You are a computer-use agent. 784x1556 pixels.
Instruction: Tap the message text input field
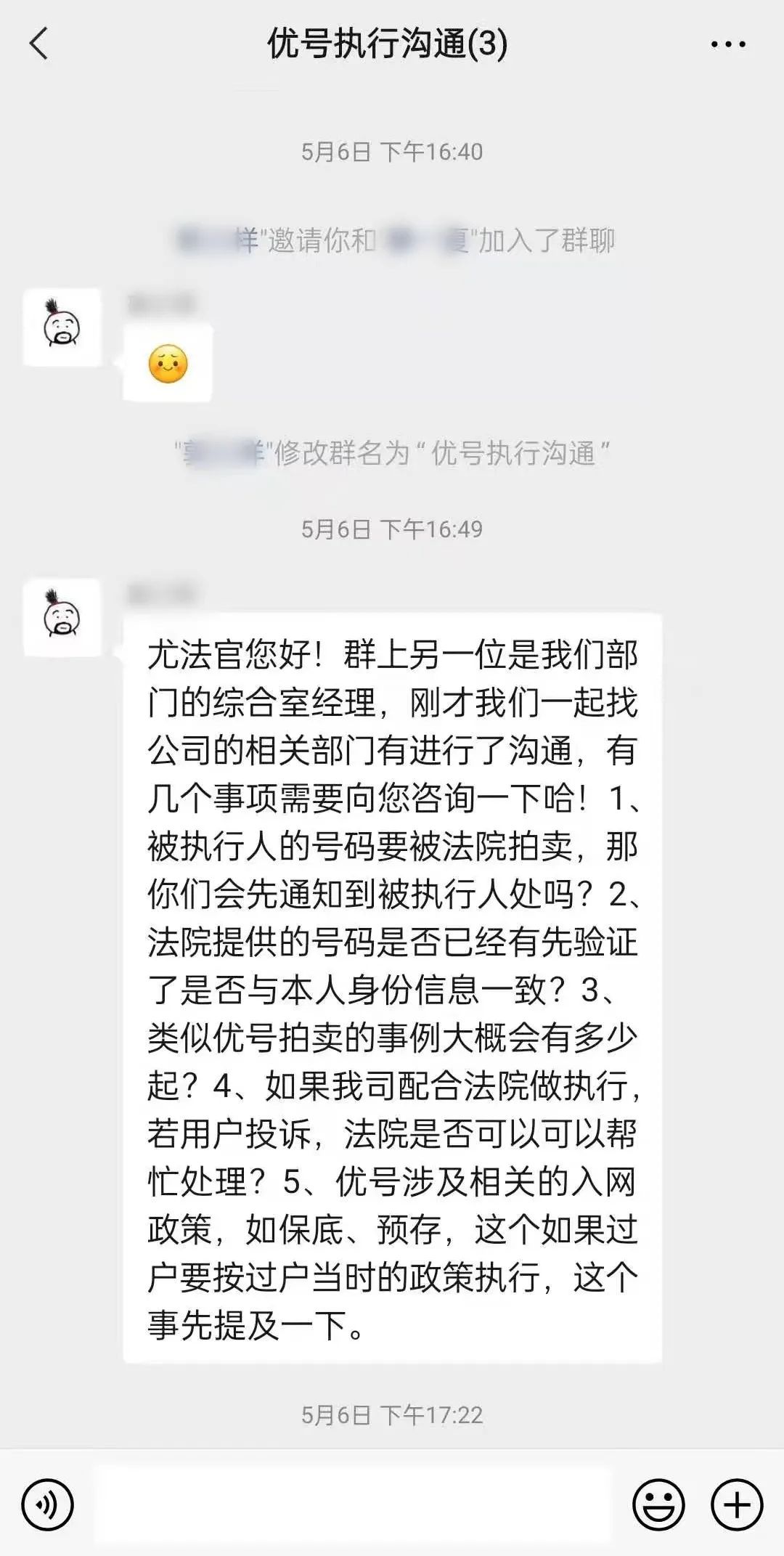[x=354, y=1504]
